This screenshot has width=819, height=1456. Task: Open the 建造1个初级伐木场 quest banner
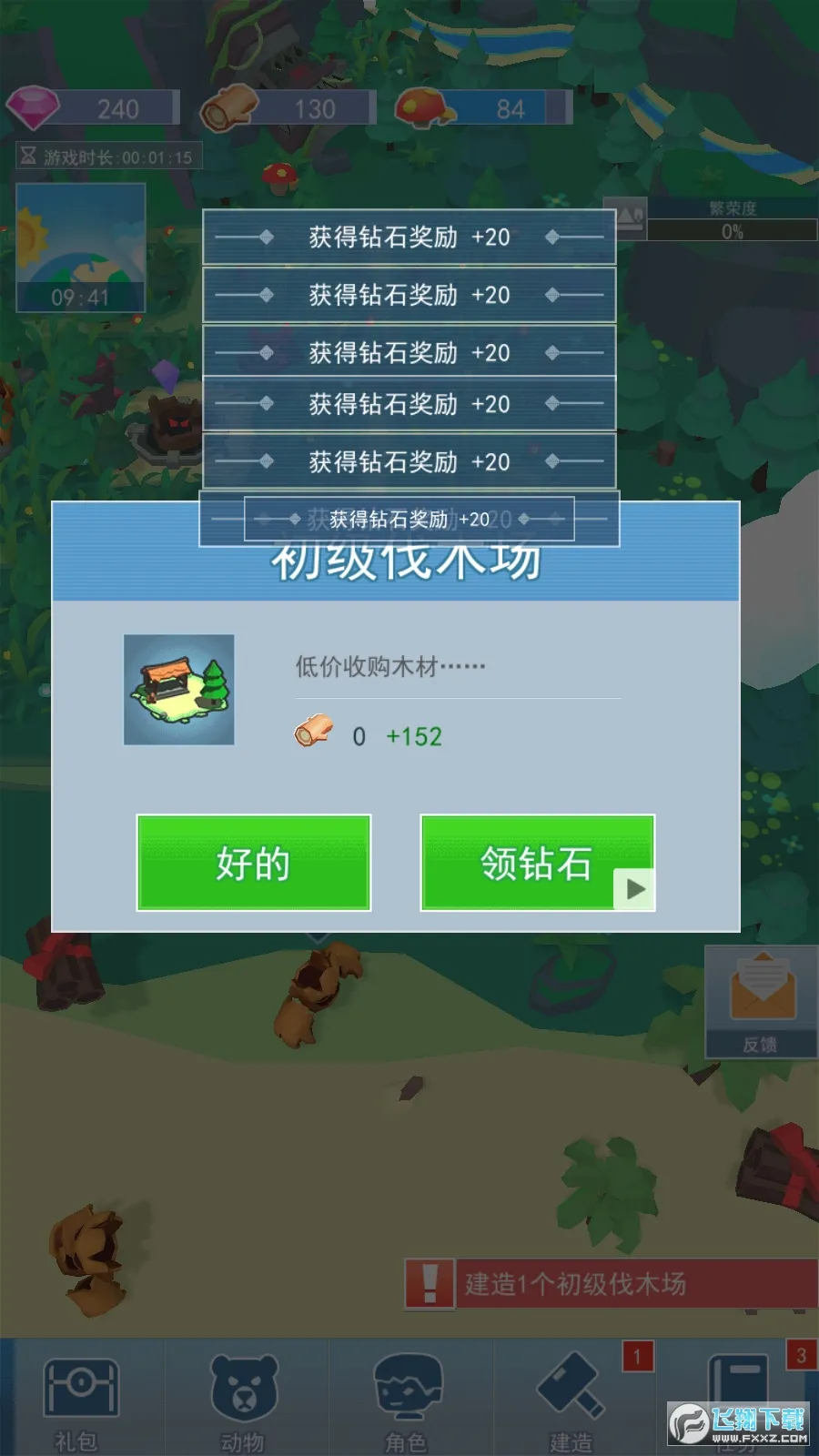click(x=610, y=1284)
